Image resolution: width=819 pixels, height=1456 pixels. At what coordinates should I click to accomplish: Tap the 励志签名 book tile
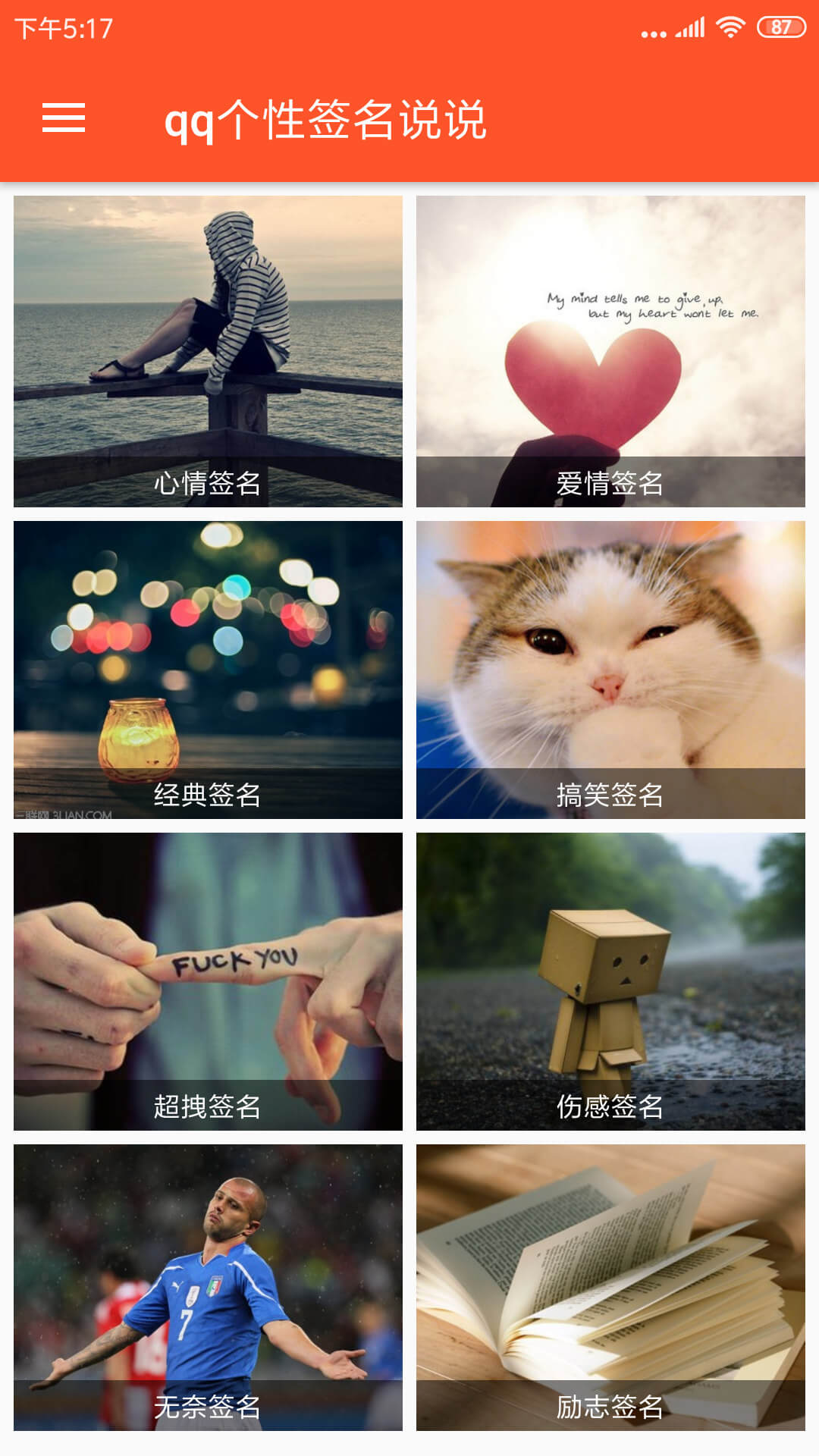pos(610,1288)
